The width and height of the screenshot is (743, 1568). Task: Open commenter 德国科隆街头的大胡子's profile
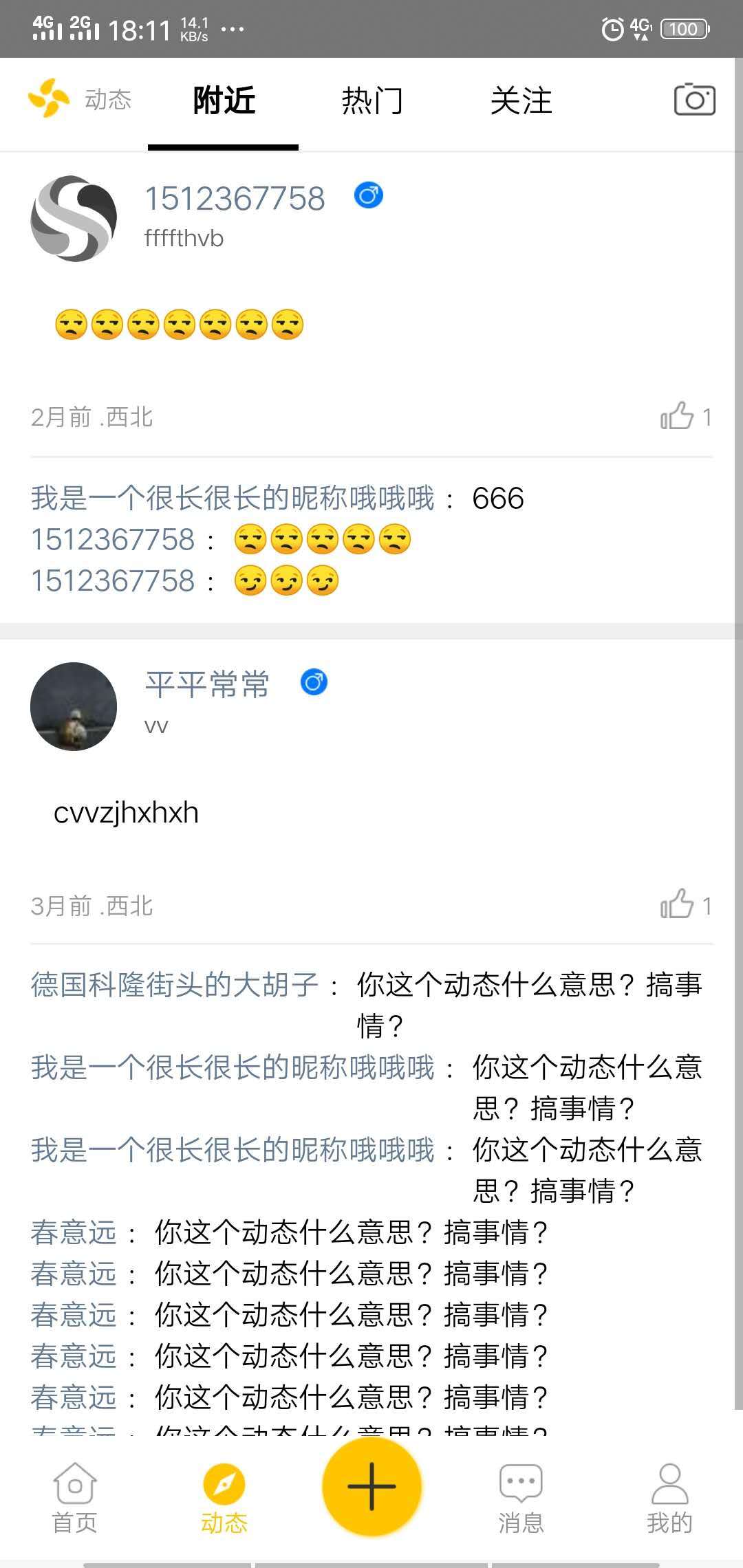click(175, 985)
